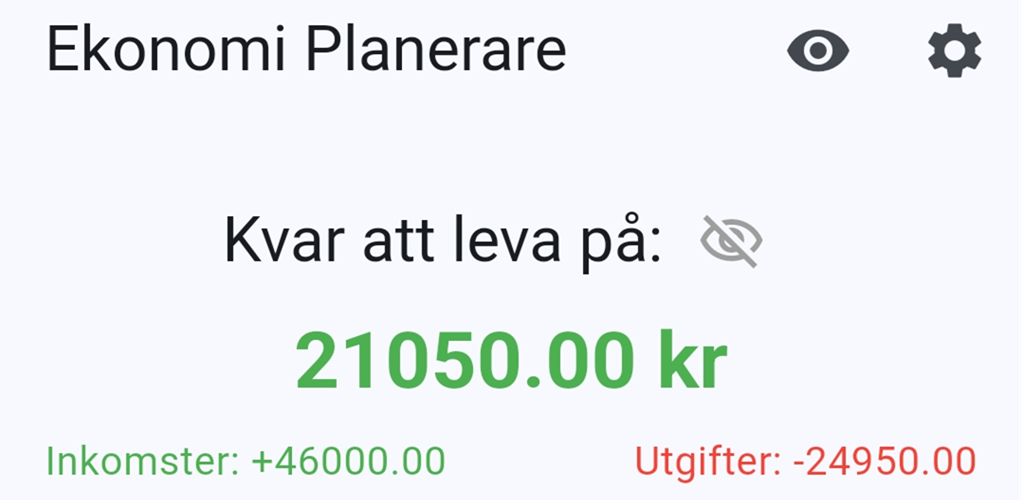
Task: Open settings via the gear icon
Action: 954,51
